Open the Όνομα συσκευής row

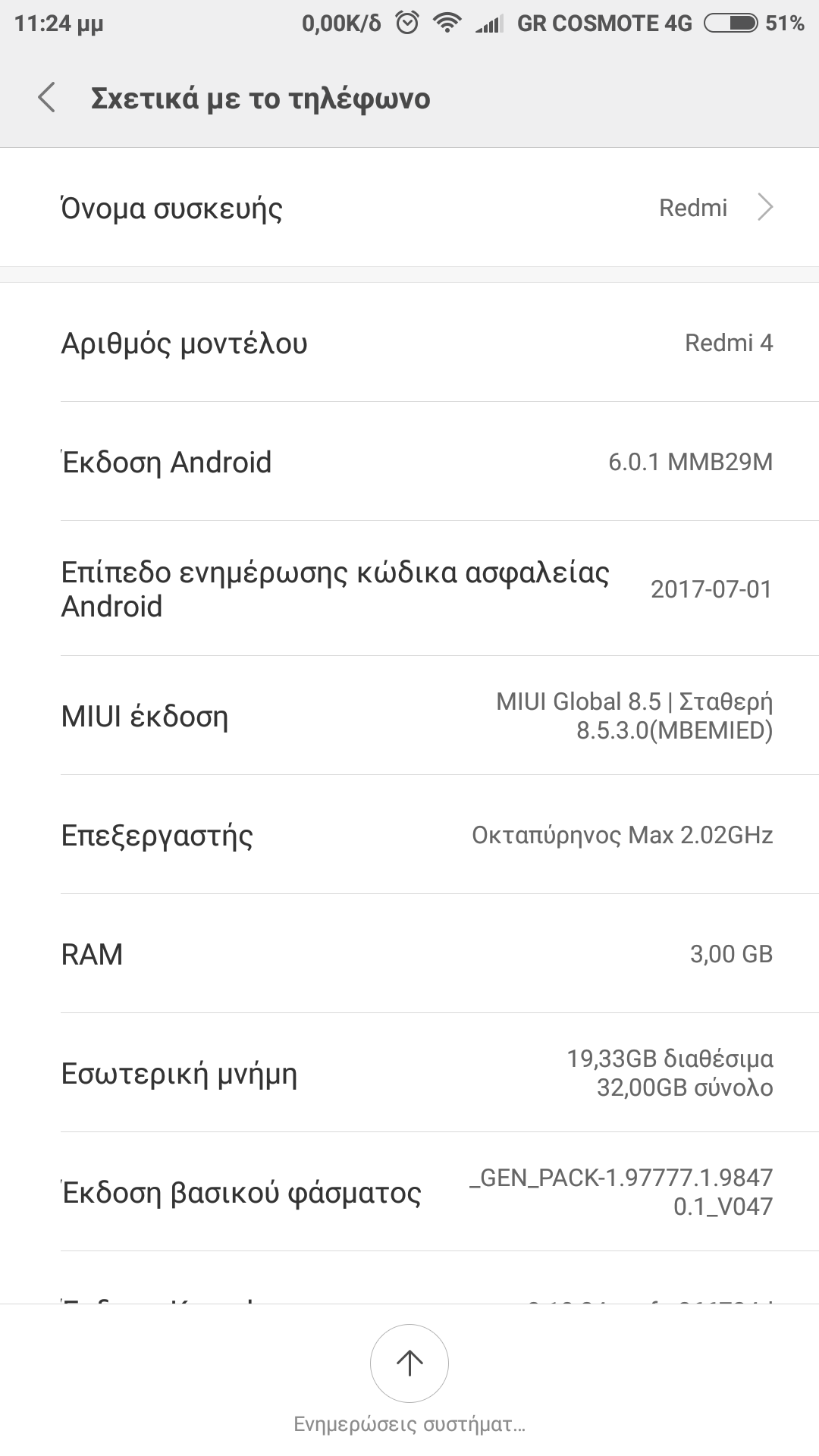point(409,208)
